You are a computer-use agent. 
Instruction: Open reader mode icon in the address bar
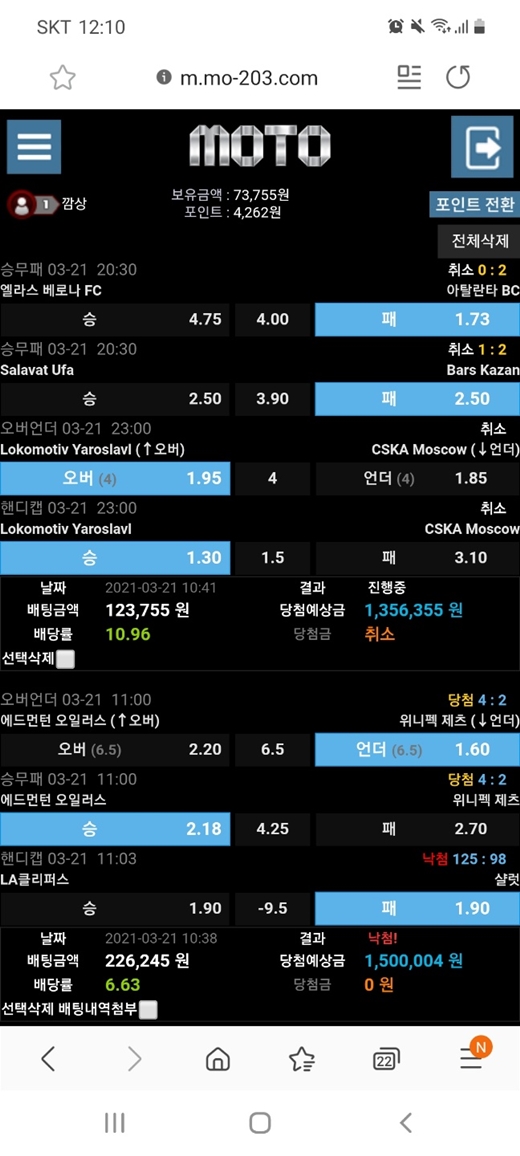tap(409, 77)
